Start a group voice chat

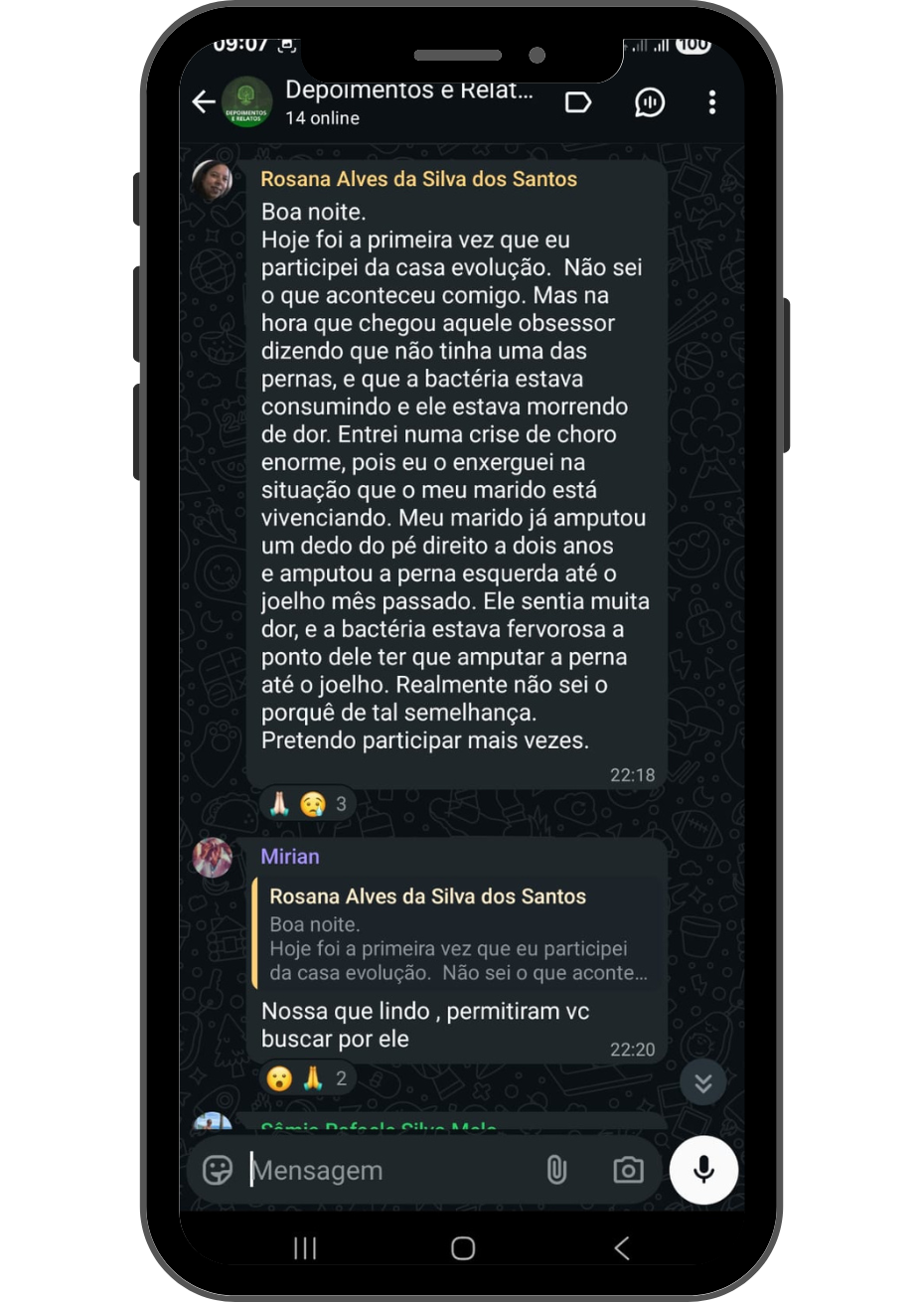[650, 102]
